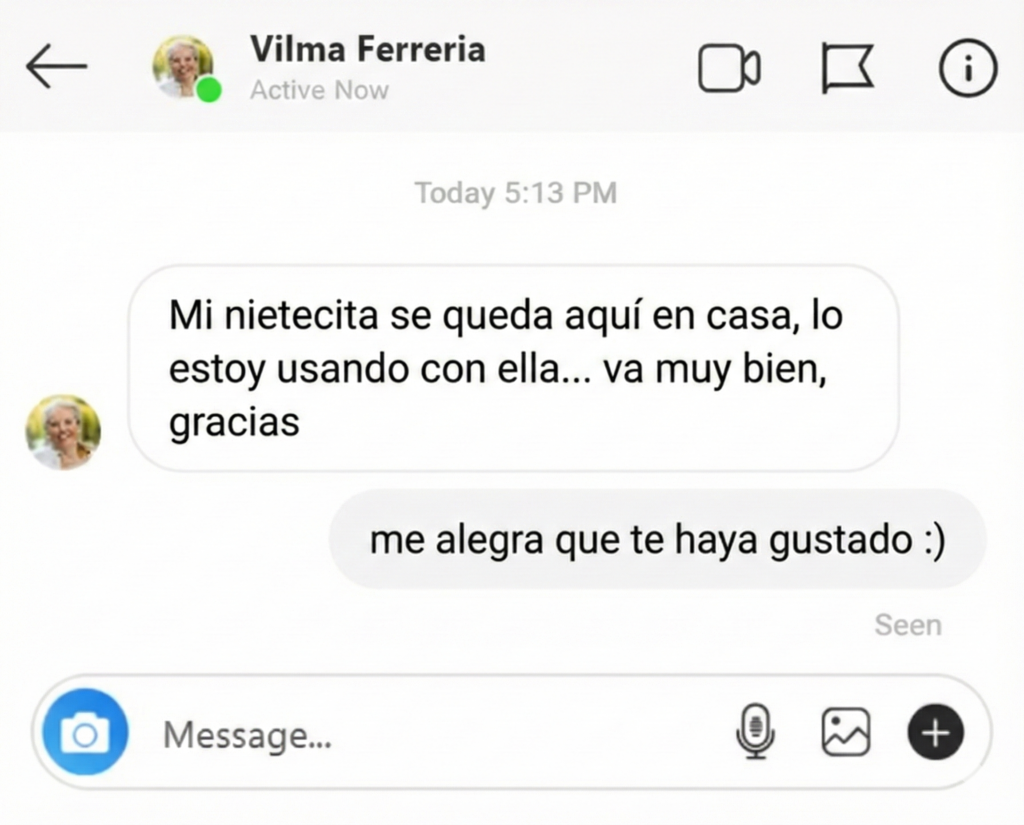Tap the flag icon in header
This screenshot has height=825, width=1024.
point(847,69)
